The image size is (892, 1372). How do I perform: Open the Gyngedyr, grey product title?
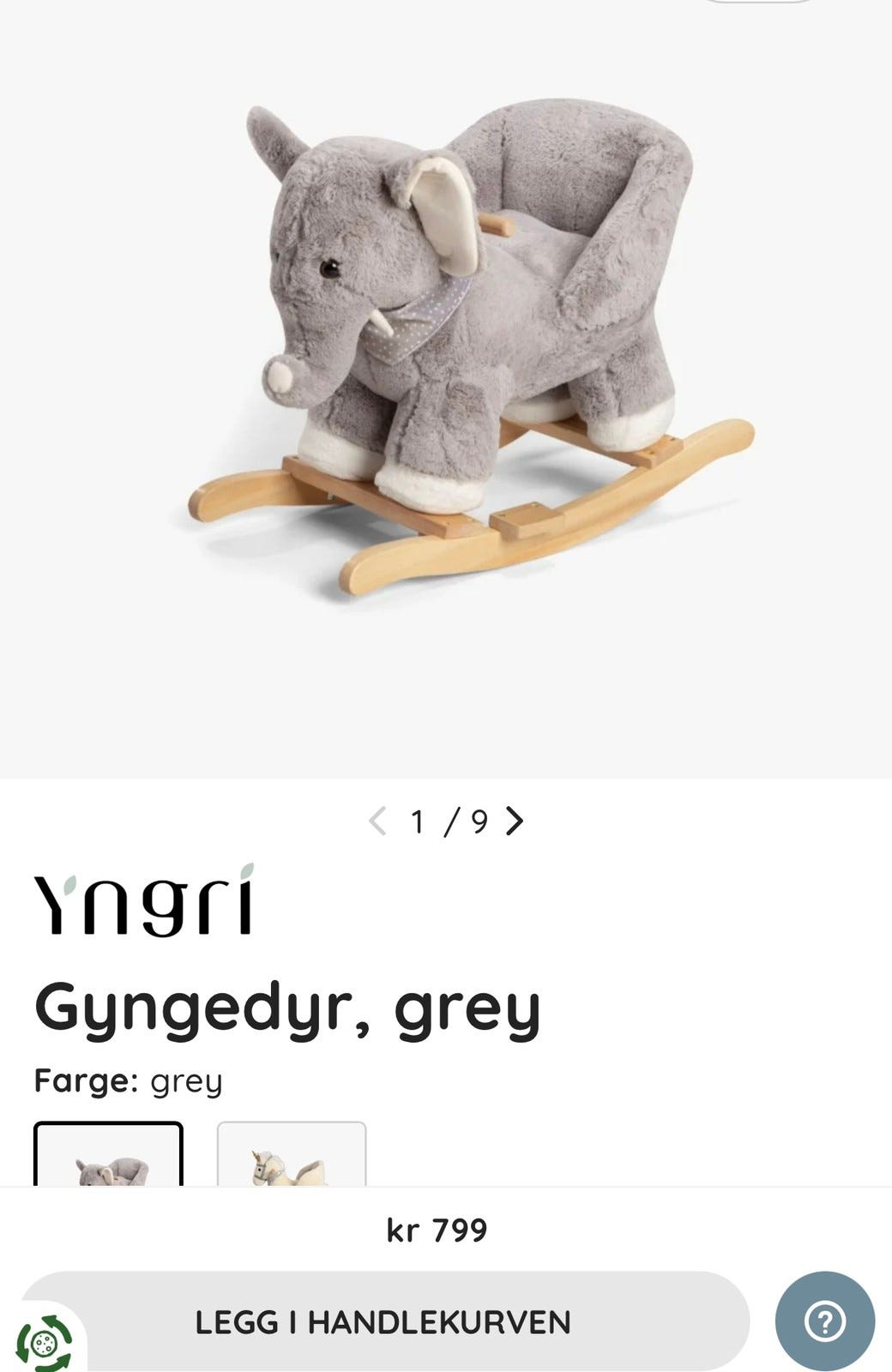287,1009
